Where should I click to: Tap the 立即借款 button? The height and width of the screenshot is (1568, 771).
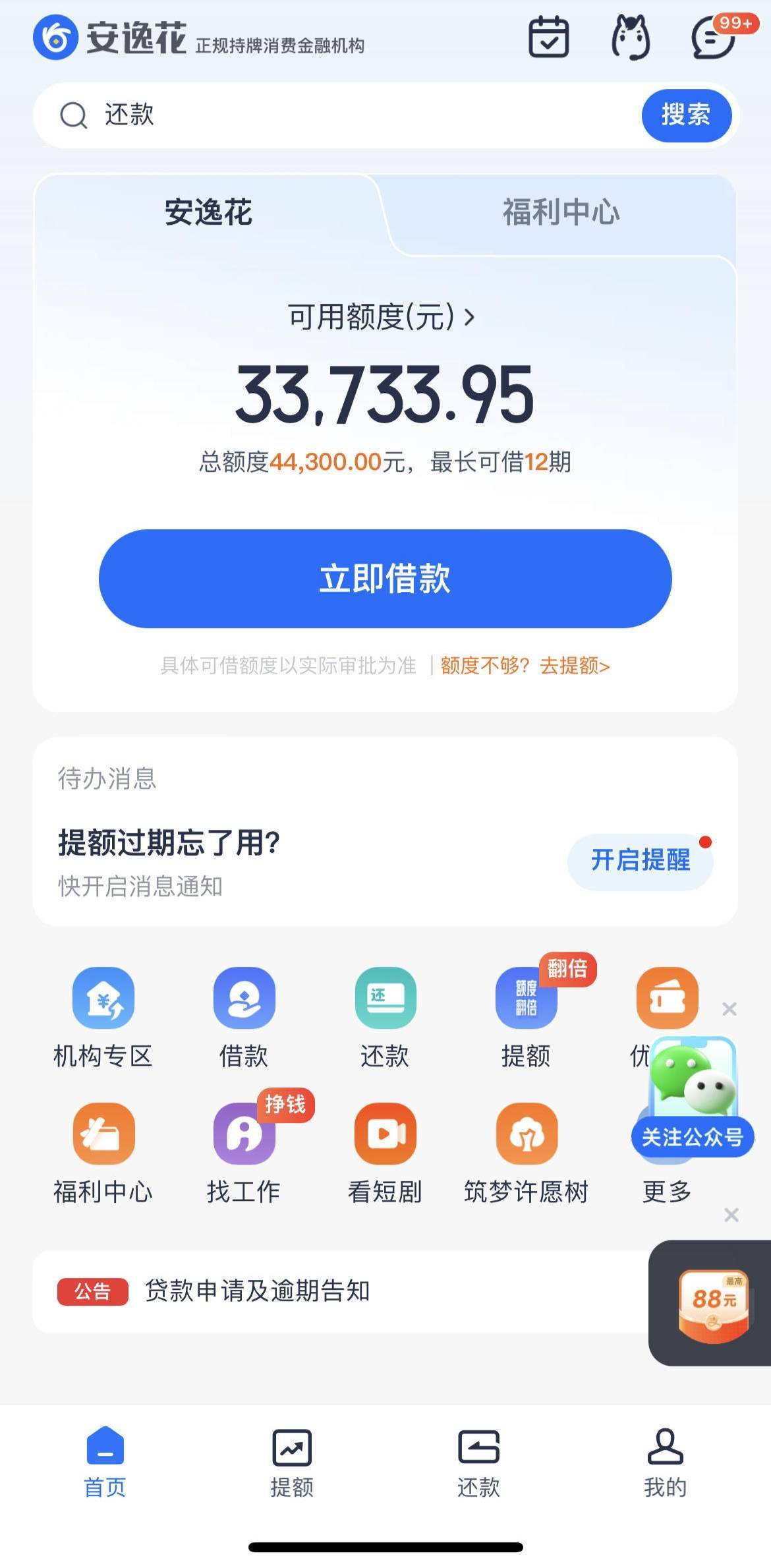point(385,578)
